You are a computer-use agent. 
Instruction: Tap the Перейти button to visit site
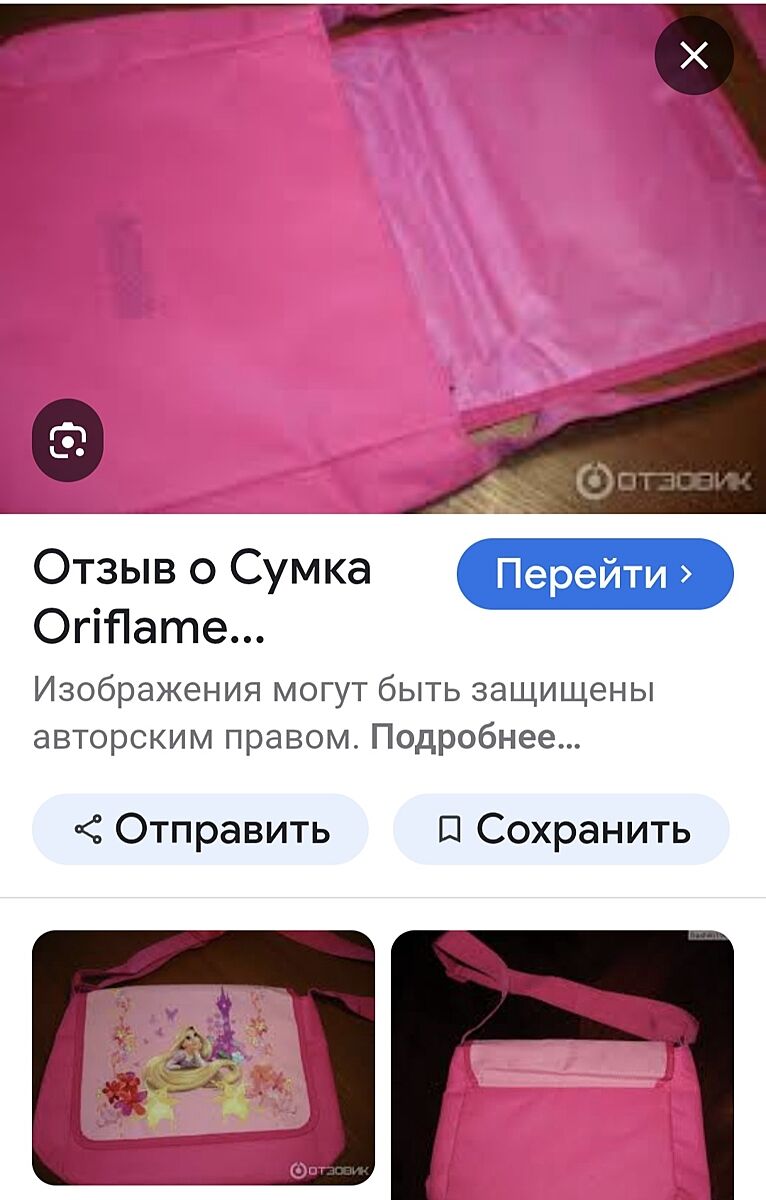tap(595, 574)
